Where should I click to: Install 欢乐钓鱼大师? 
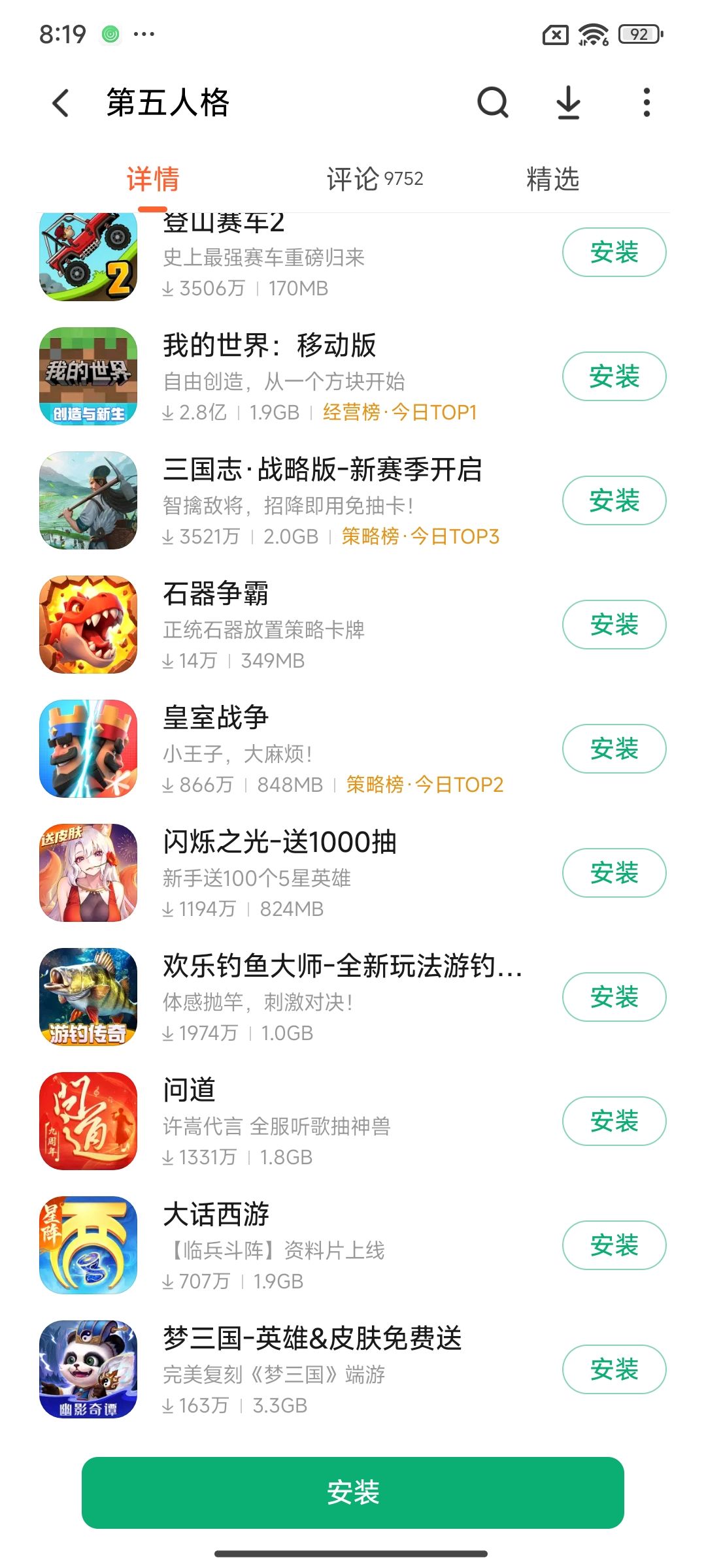pyautogui.click(x=614, y=997)
